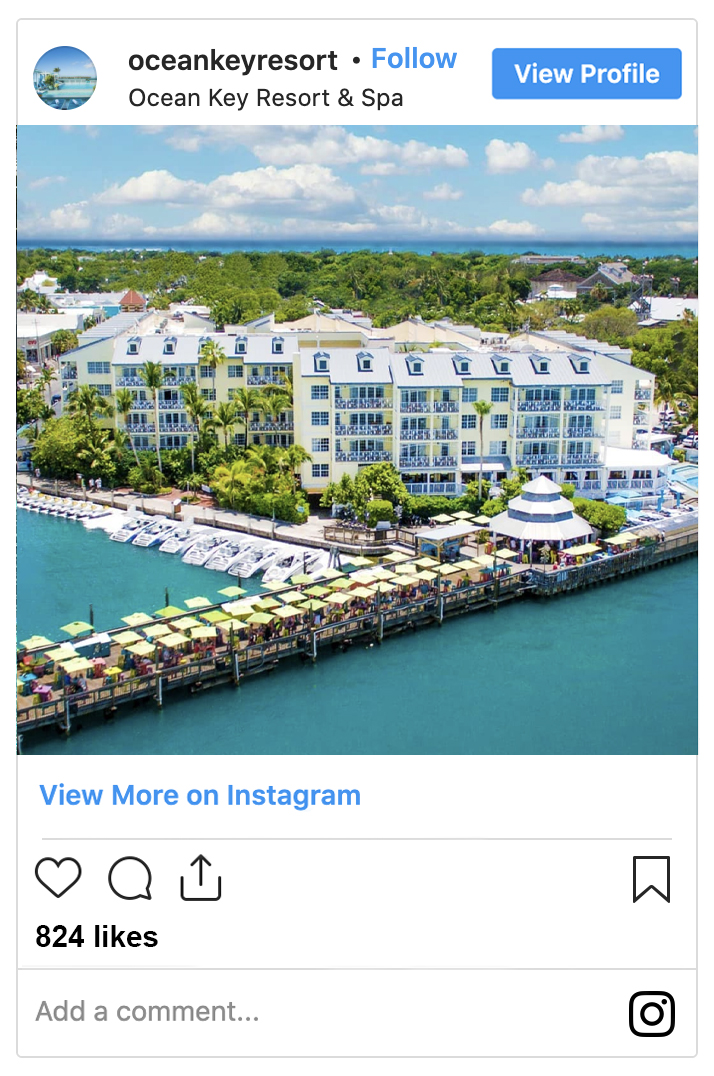Follow oceankeyresort
This screenshot has height=1076, width=714.
point(413,59)
